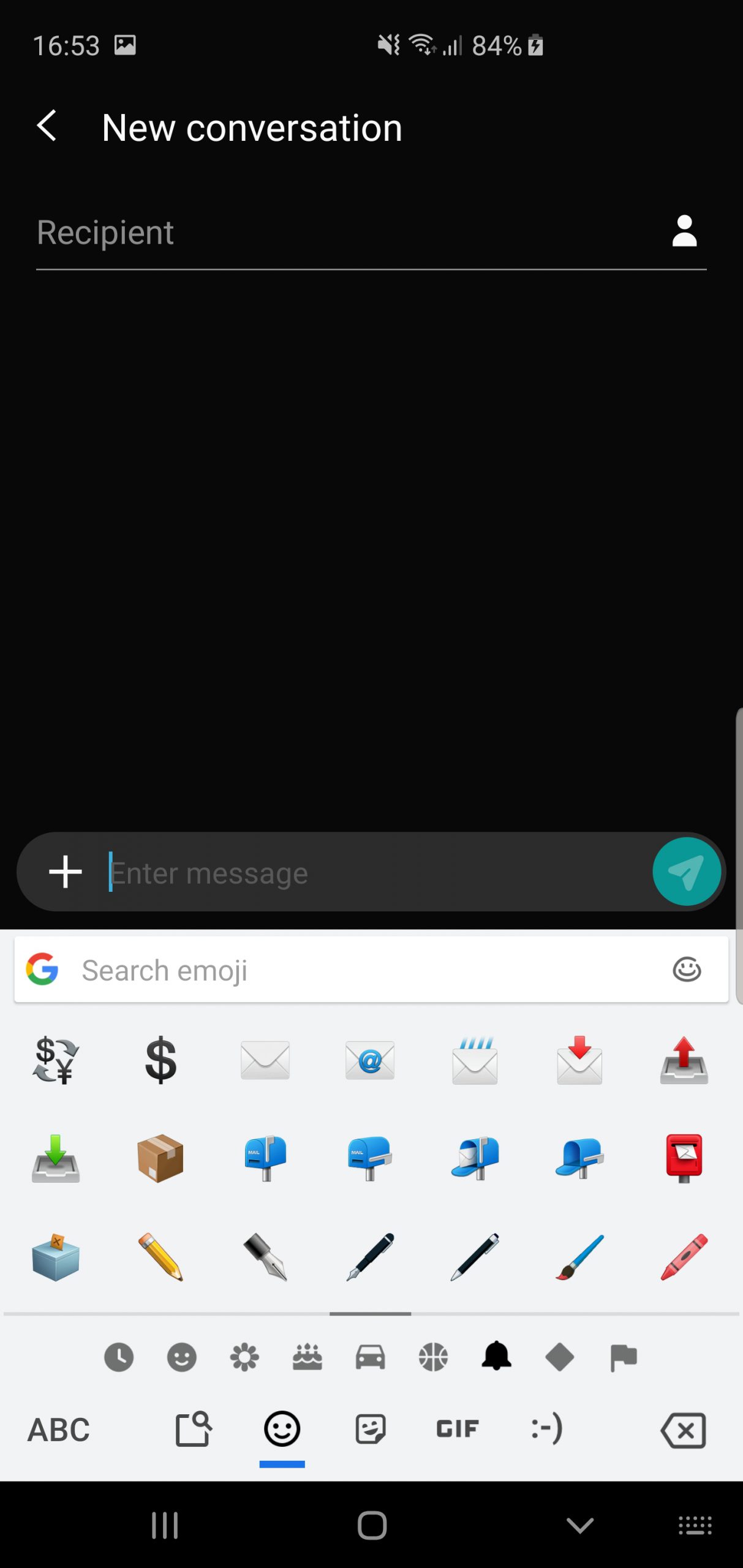Go back from New conversation
Image resolution: width=743 pixels, height=1568 pixels.
tap(47, 126)
